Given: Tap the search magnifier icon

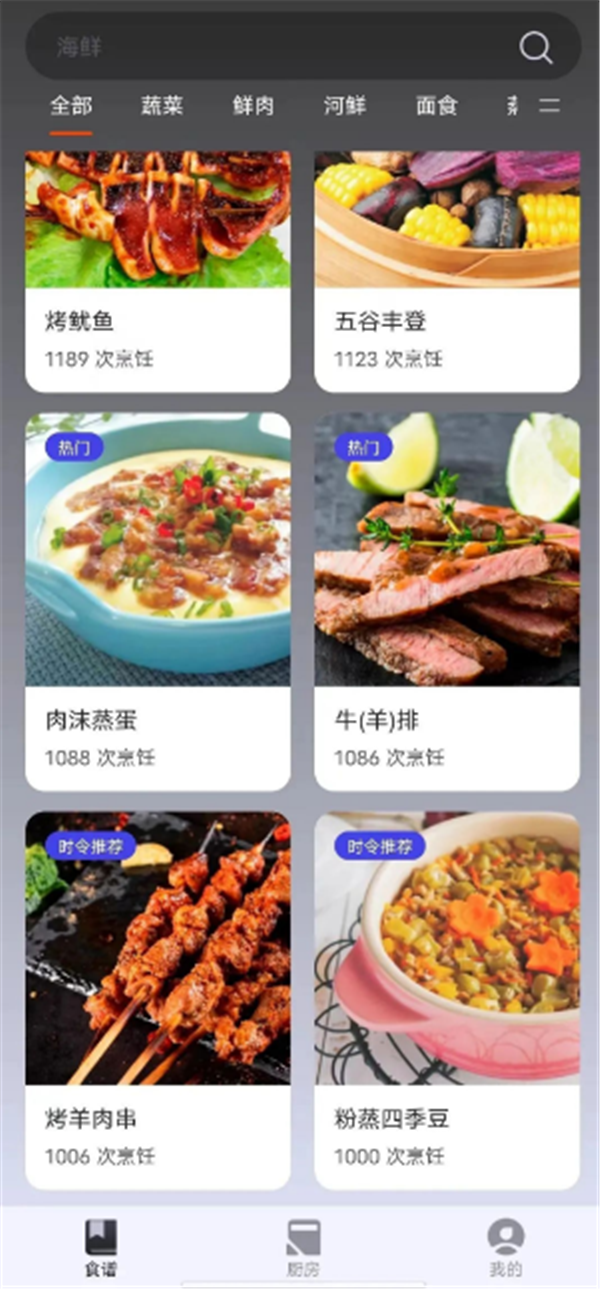Looking at the screenshot, I should pos(535,47).
